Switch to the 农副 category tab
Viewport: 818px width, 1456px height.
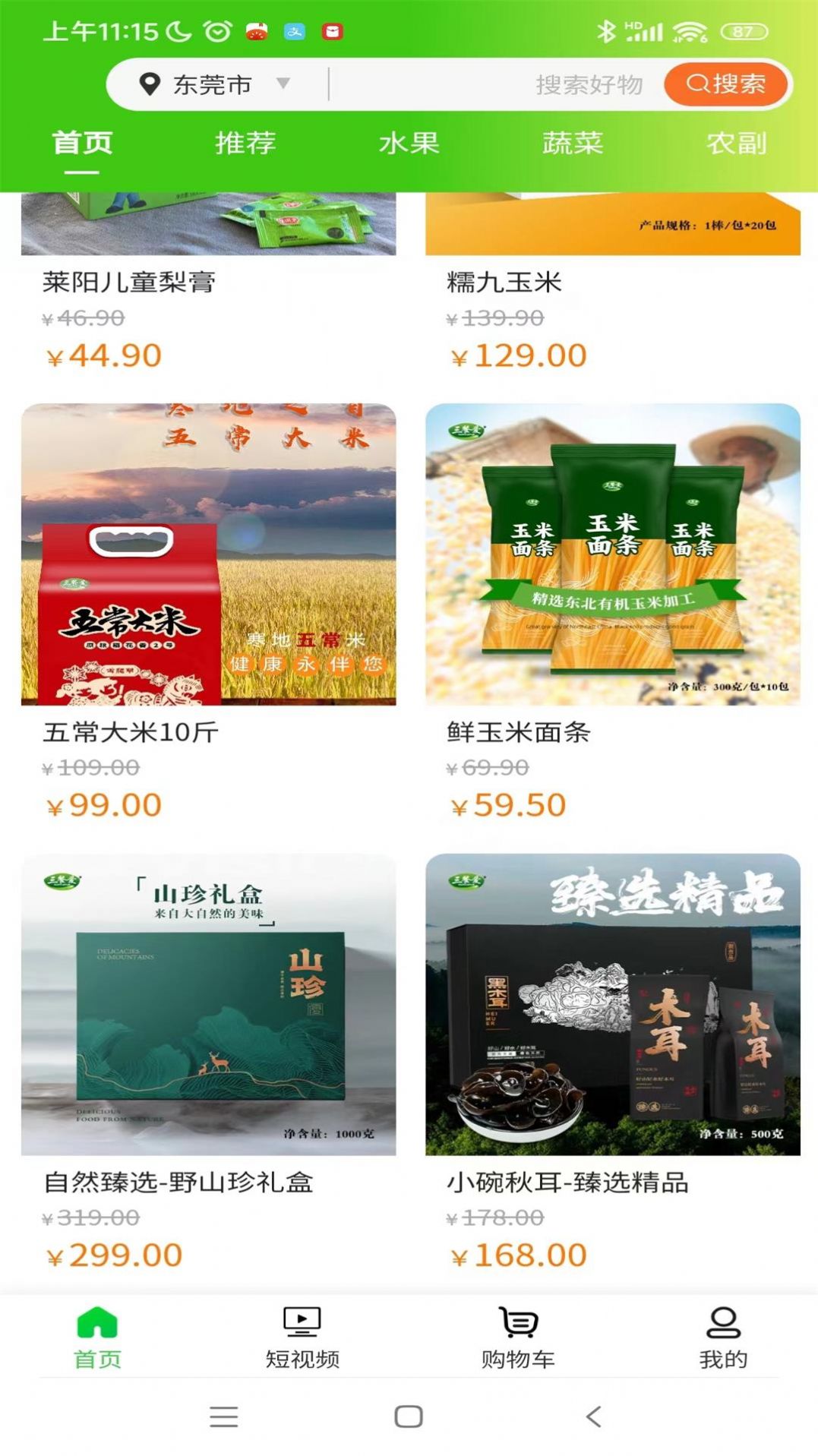(x=735, y=143)
